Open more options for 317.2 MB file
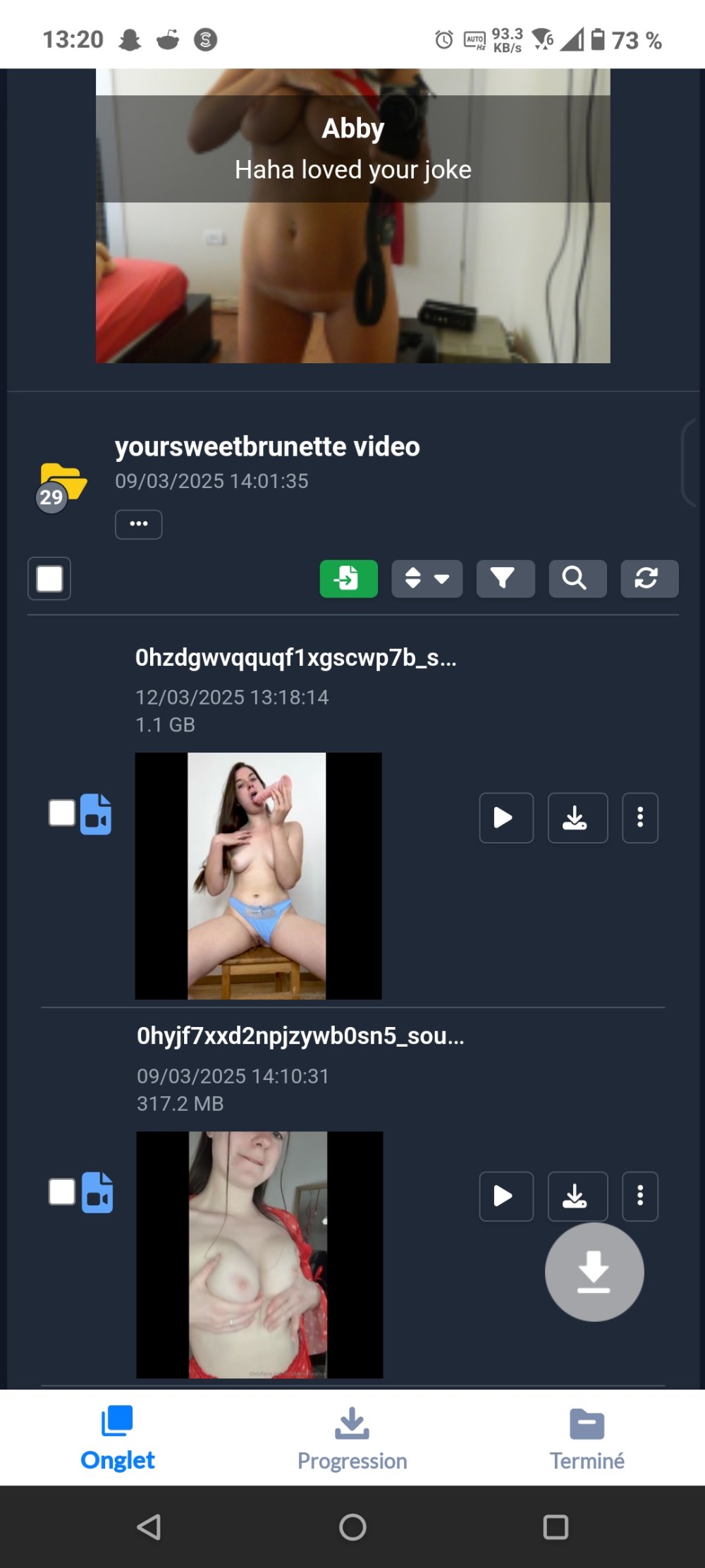Screen dimensions: 705x1568 click(639, 1196)
